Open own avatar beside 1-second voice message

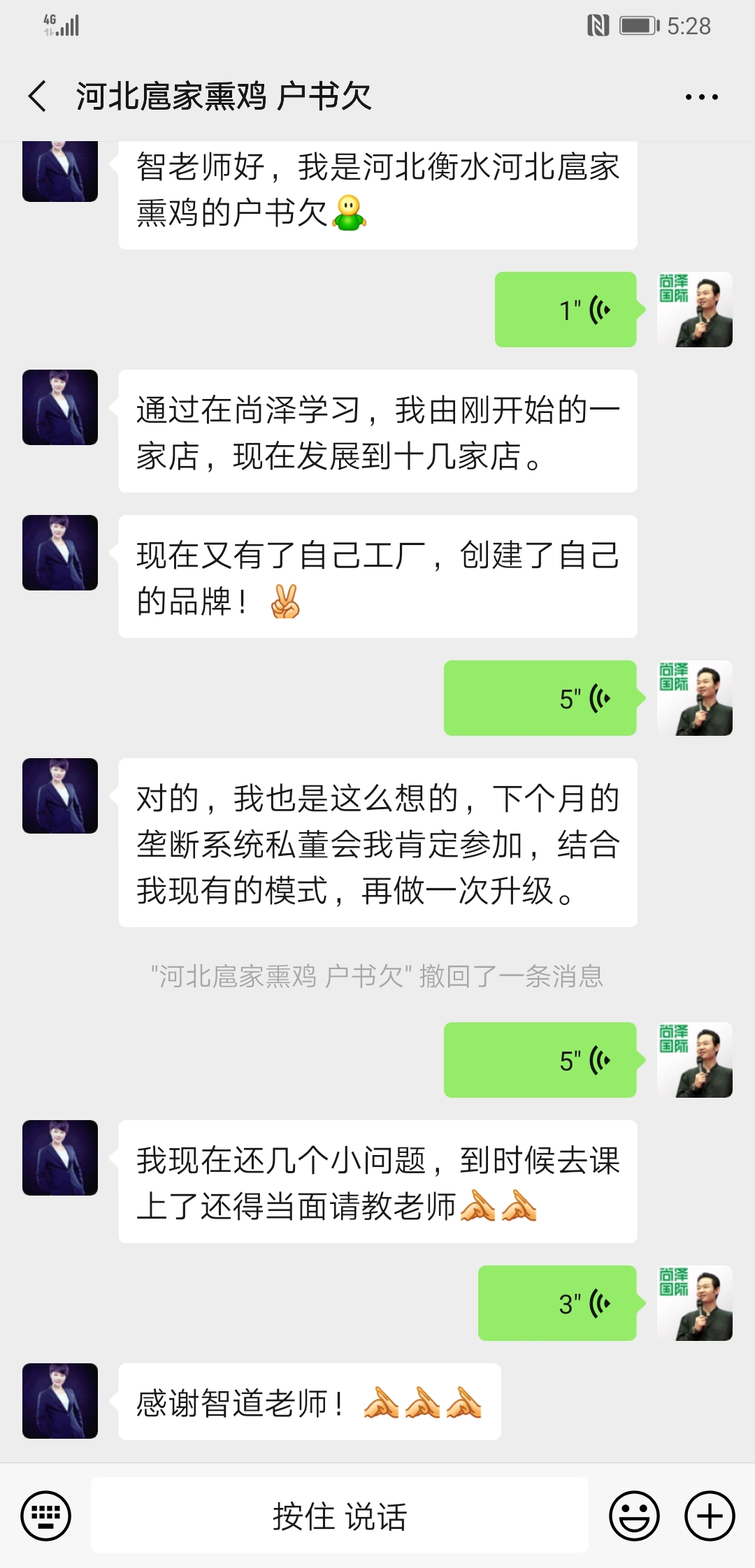click(x=695, y=310)
